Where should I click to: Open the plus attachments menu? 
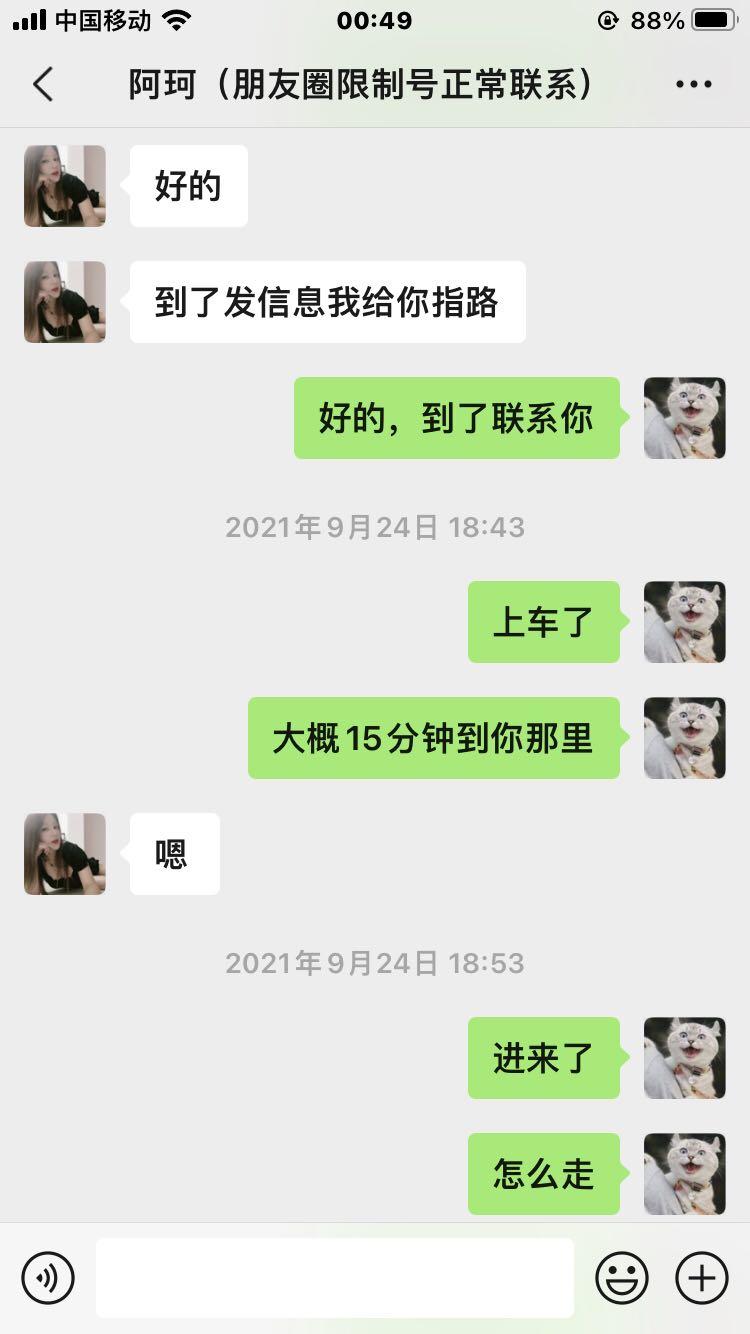point(702,1277)
